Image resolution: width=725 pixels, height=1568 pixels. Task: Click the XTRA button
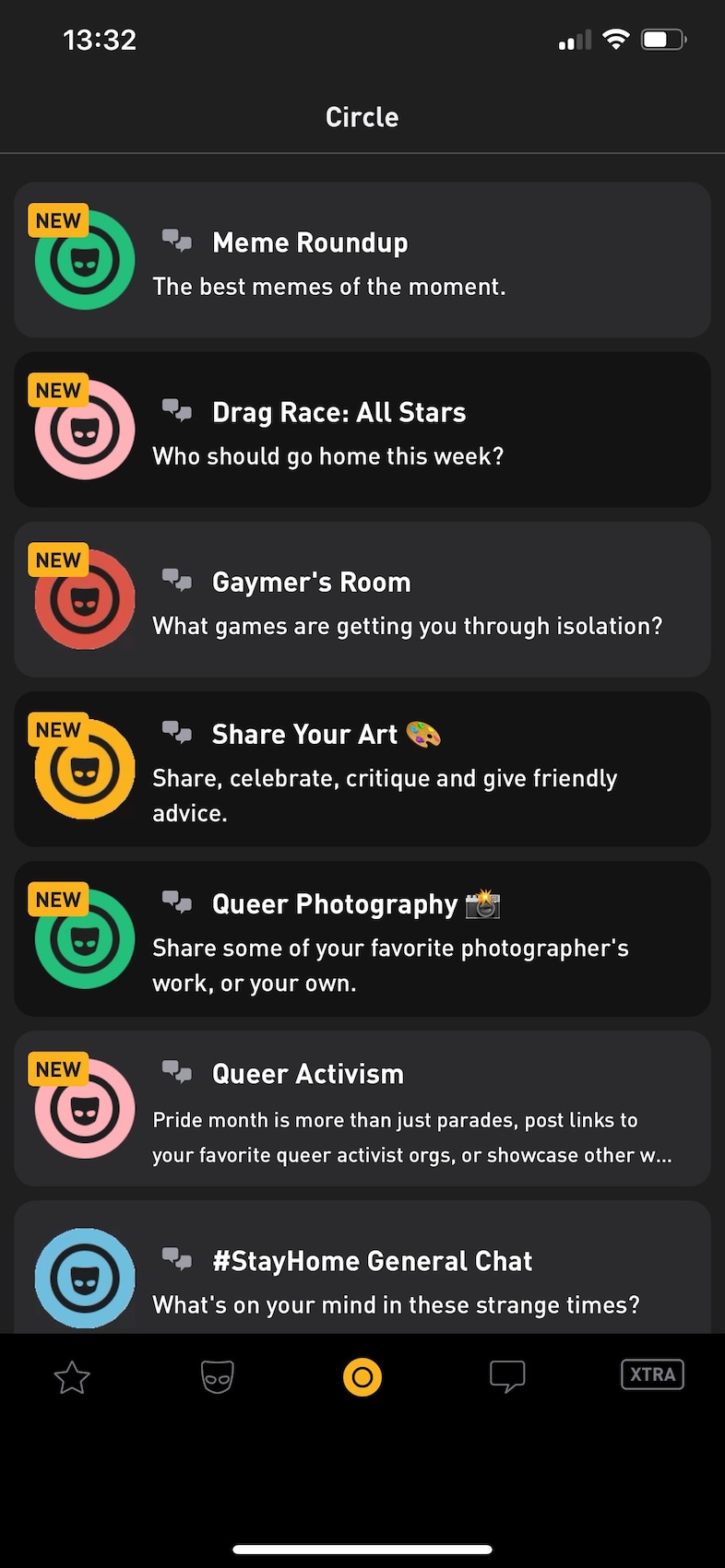point(652,1374)
